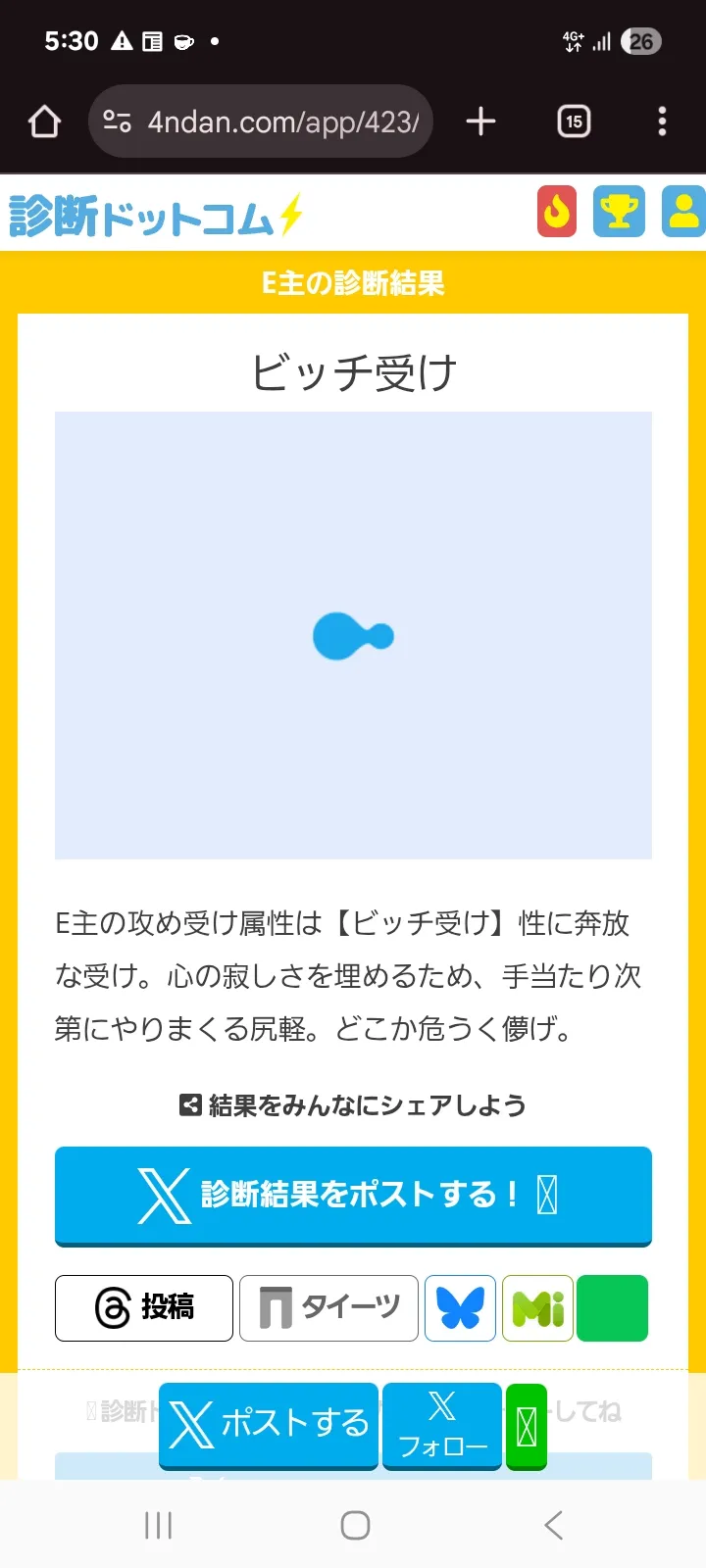This screenshot has height=1568, width=706.
Task: Share result on タイーツ
Action: click(328, 1307)
